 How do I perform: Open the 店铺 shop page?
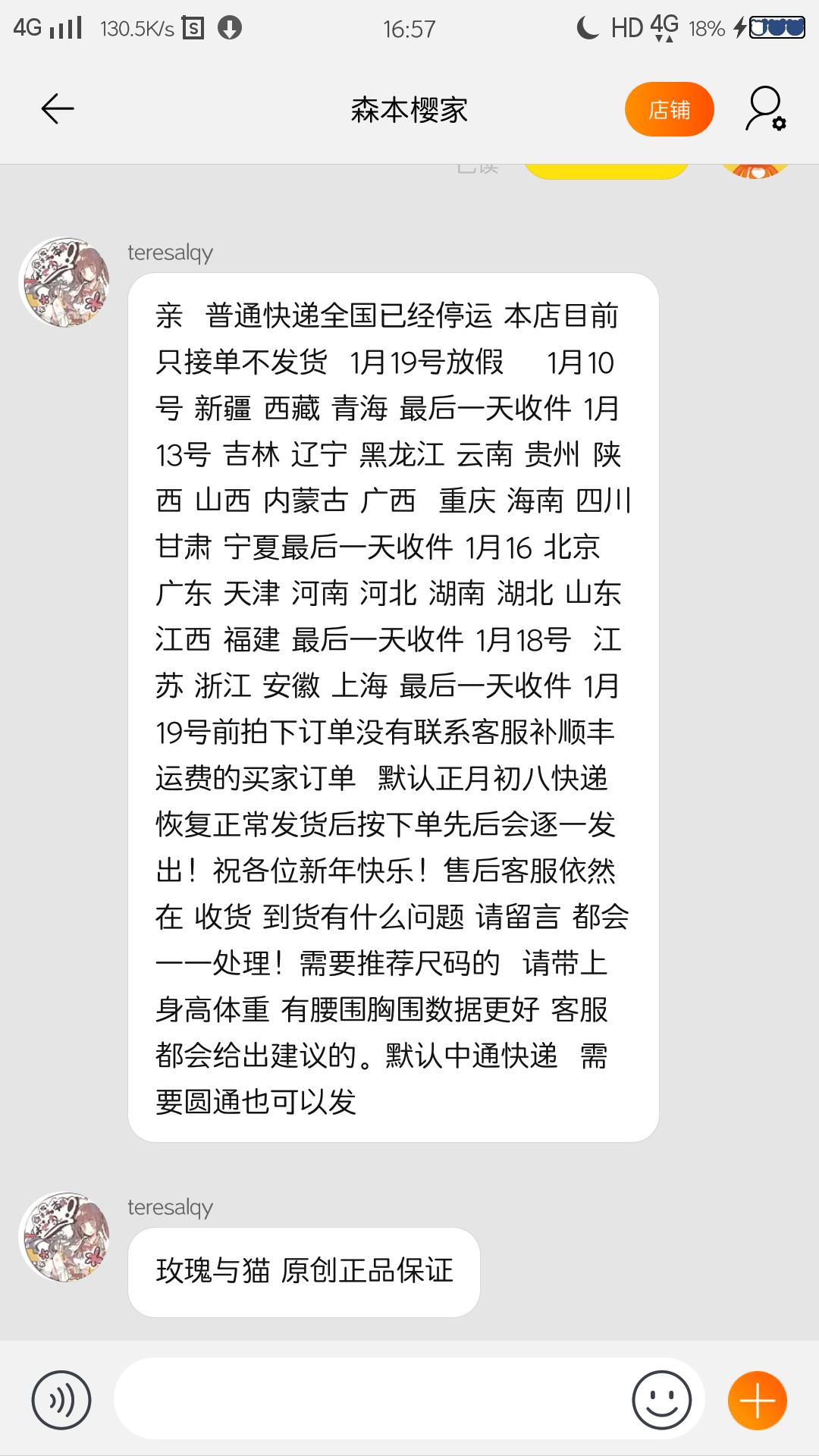tap(669, 109)
